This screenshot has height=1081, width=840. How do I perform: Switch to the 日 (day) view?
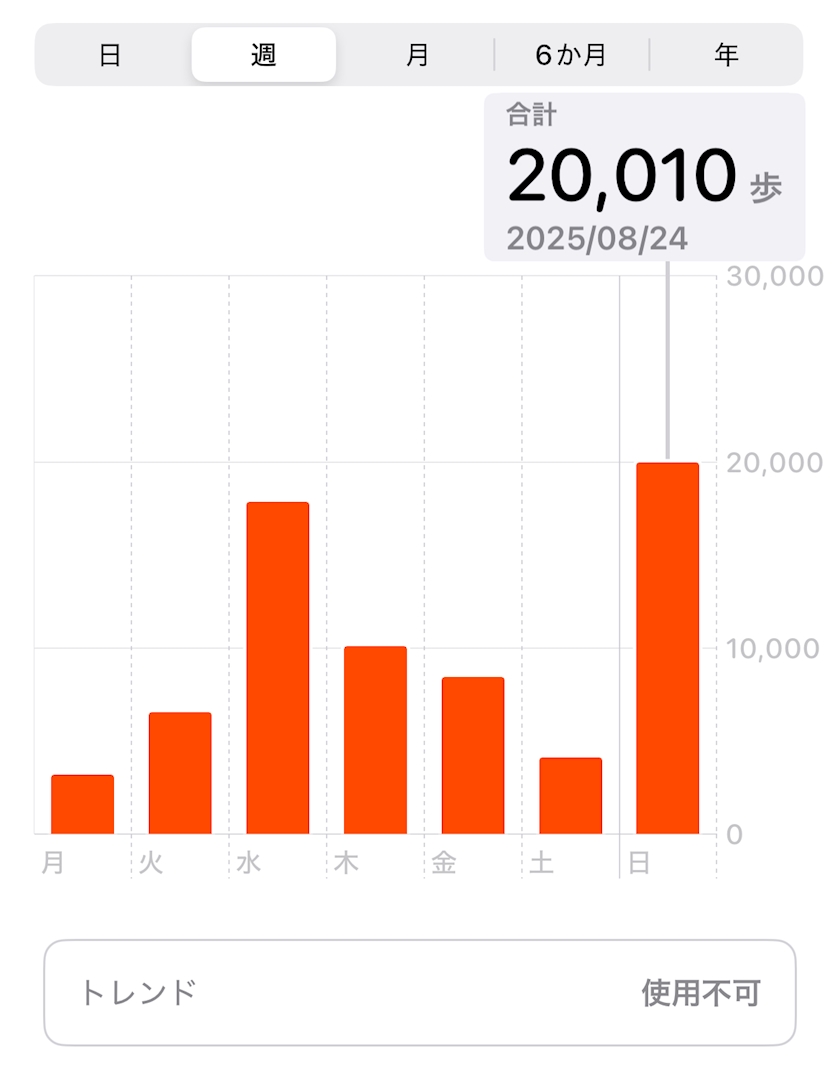pyautogui.click(x=110, y=54)
